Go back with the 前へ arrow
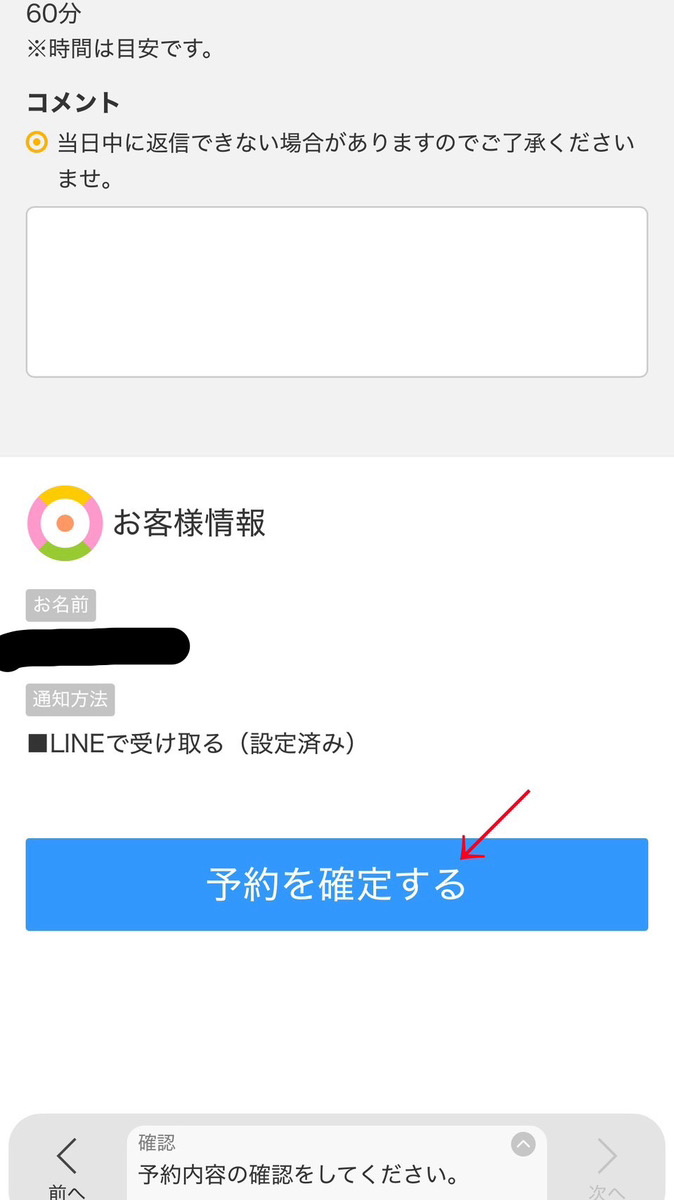Image resolution: width=674 pixels, height=1200 pixels. [67, 1163]
